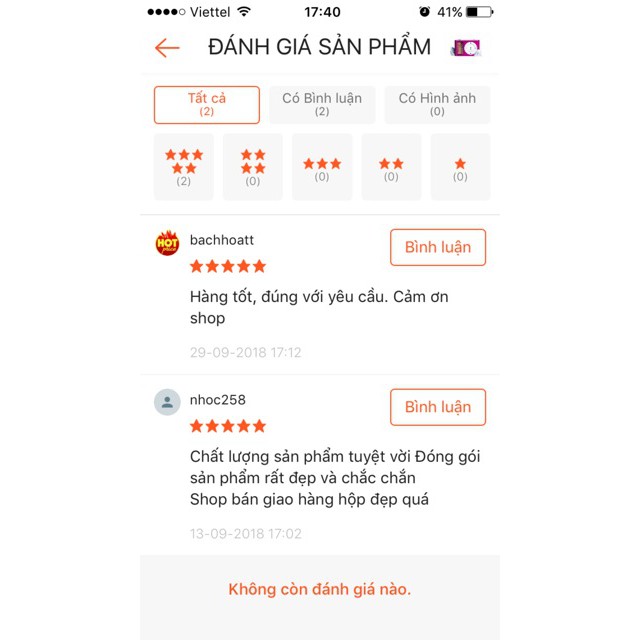640x640 pixels.
Task: Filter reviews by five stars
Action: (184, 167)
